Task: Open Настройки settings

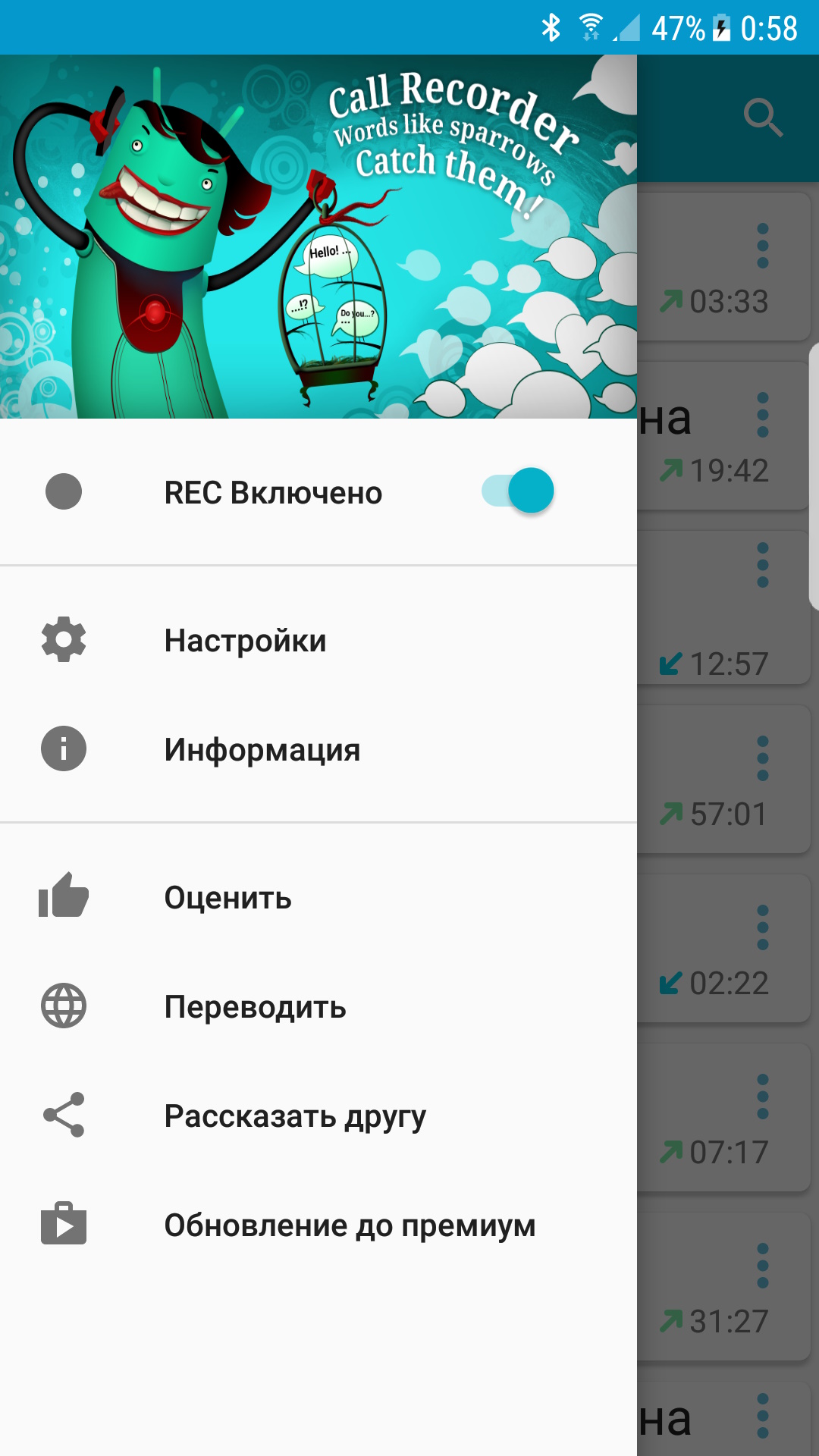Action: point(244,640)
